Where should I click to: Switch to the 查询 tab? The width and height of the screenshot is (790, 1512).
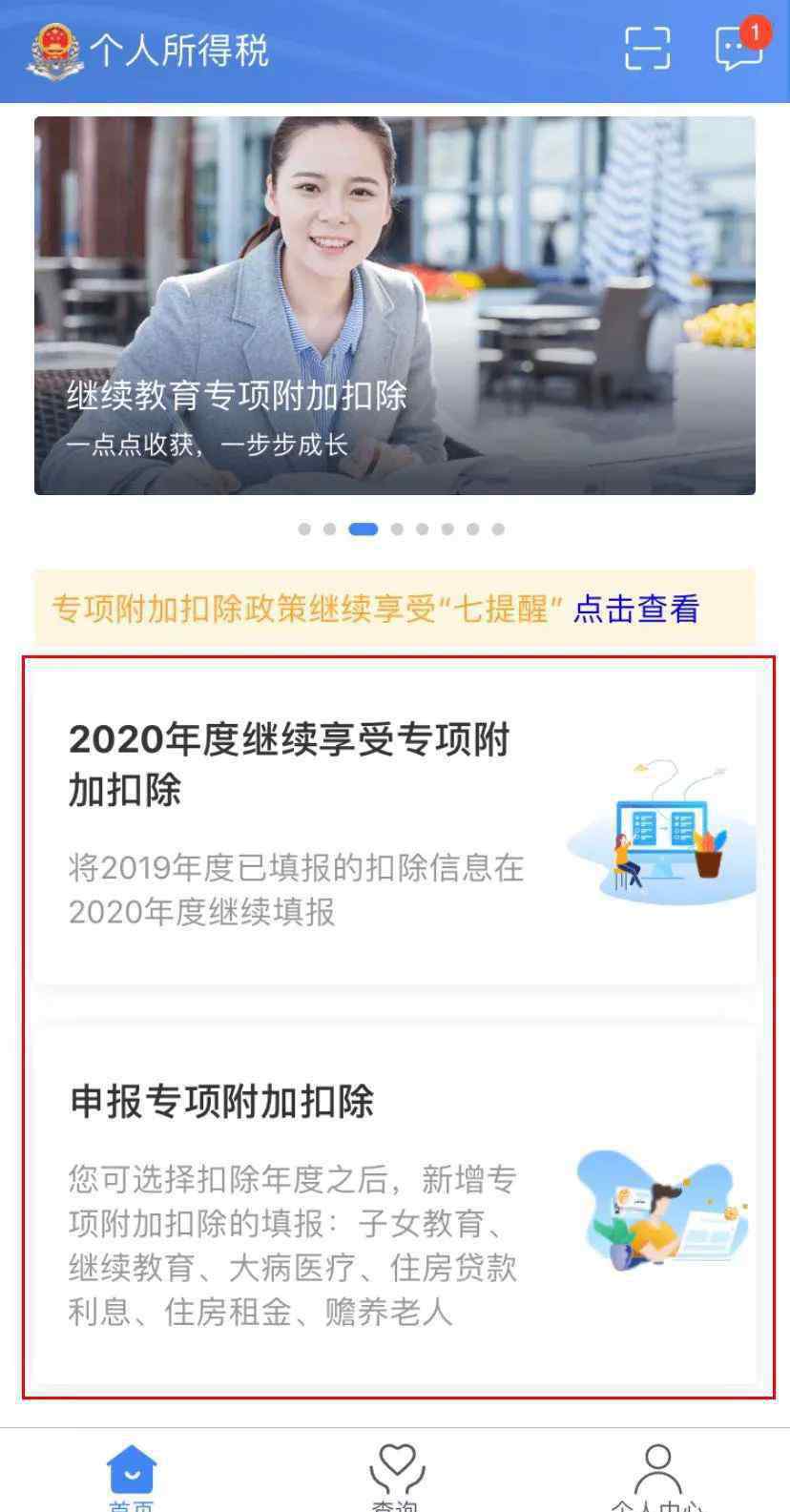coord(396,1475)
